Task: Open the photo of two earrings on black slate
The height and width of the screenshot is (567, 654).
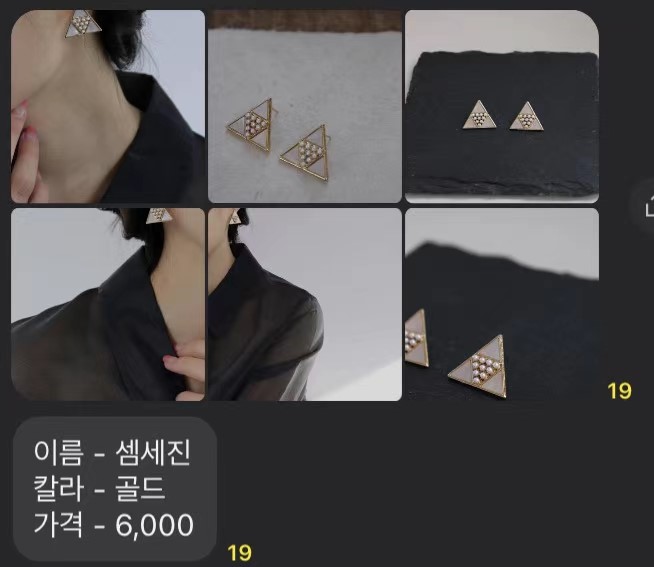Action: (501, 106)
